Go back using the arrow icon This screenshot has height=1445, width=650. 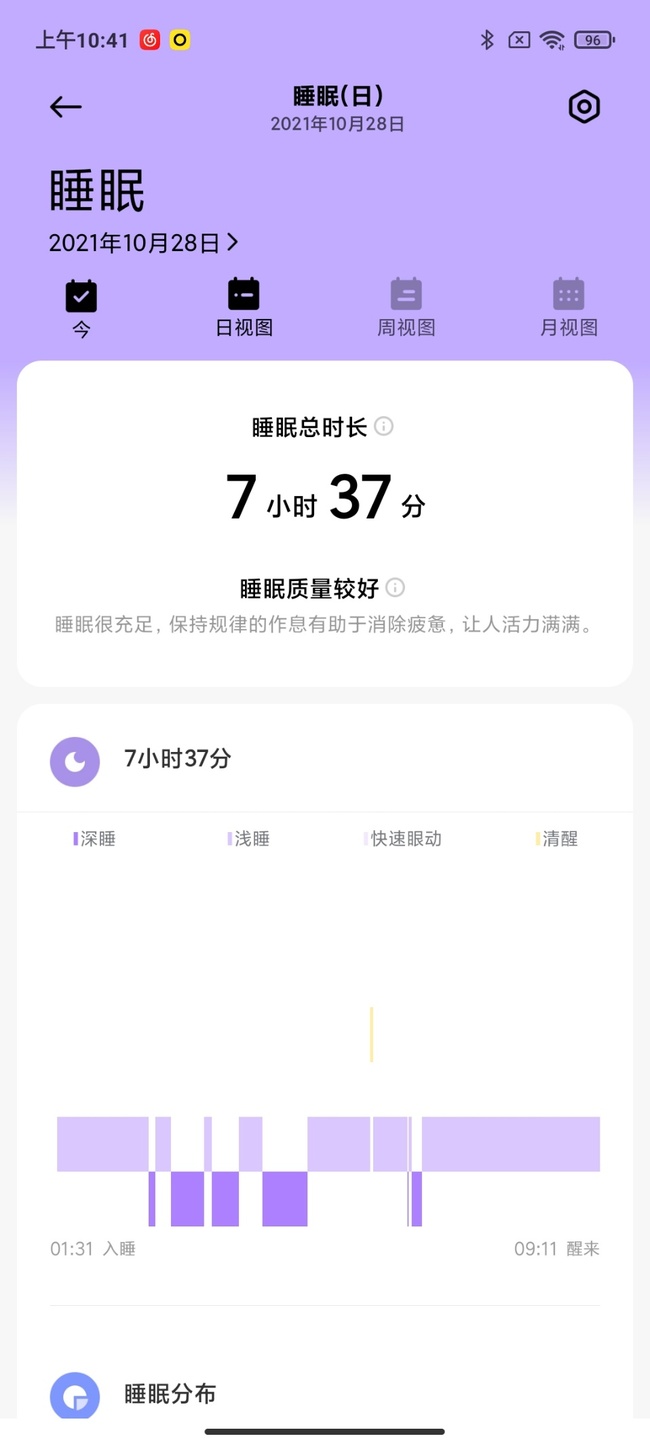[x=65, y=107]
